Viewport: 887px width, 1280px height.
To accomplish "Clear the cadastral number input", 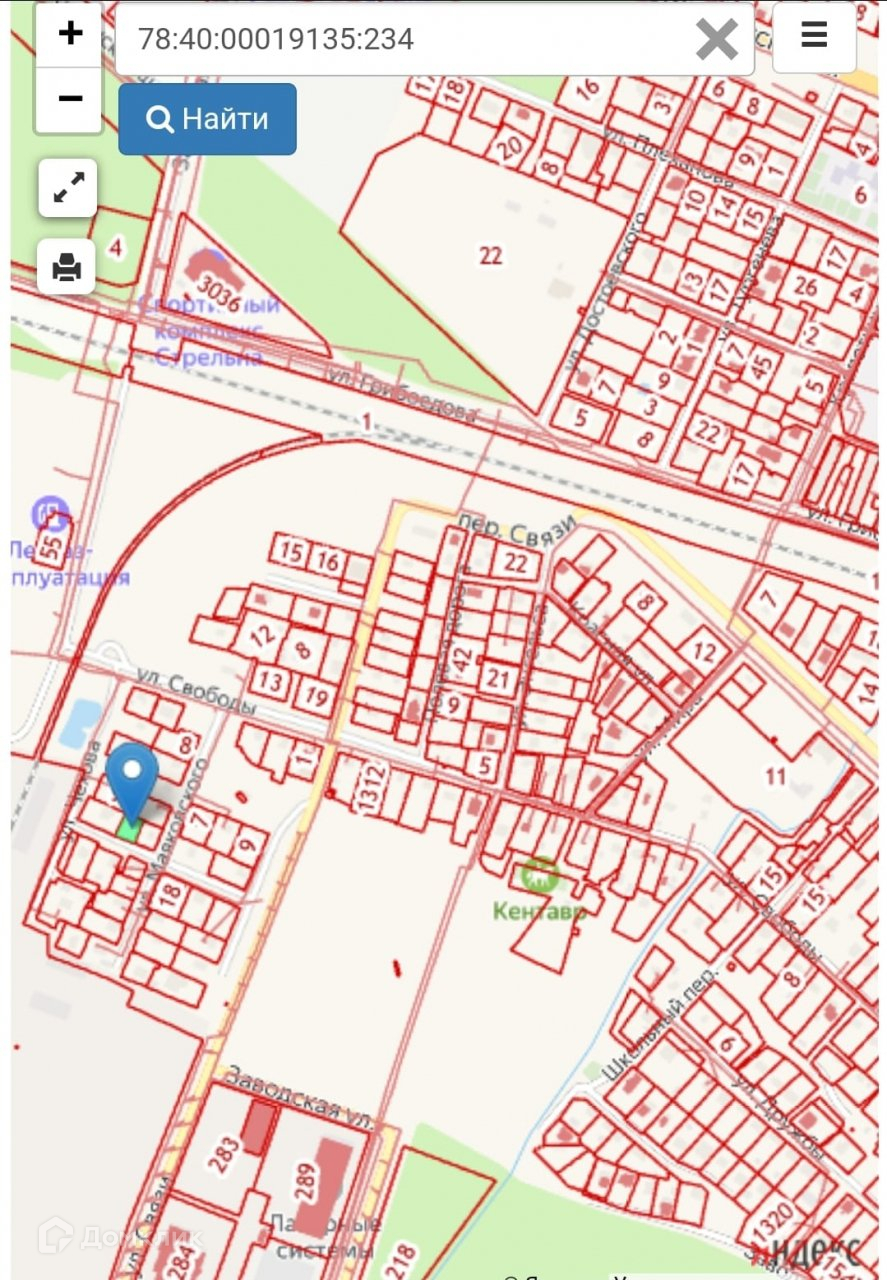I will tap(716, 39).
